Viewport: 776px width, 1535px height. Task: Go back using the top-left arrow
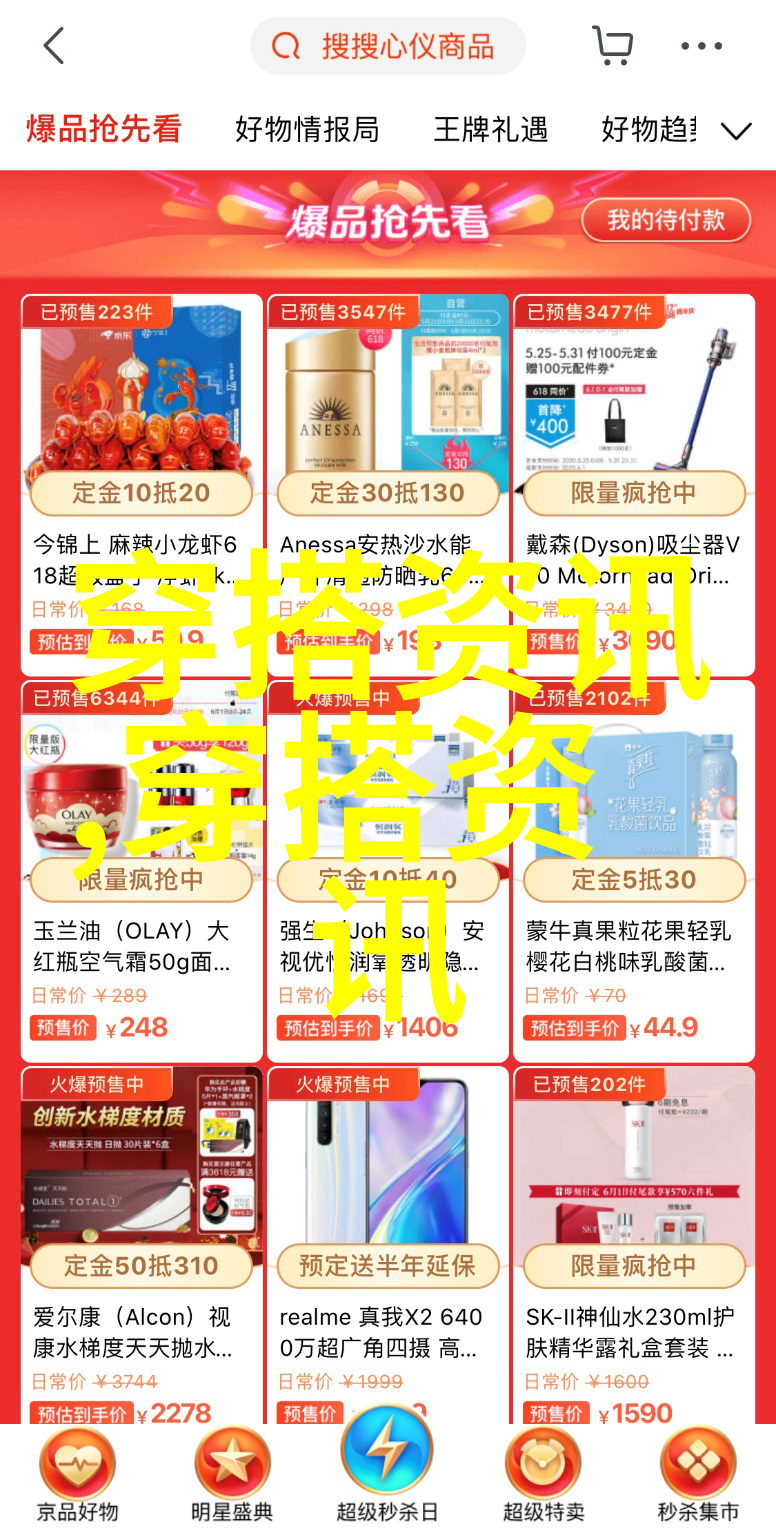53,46
